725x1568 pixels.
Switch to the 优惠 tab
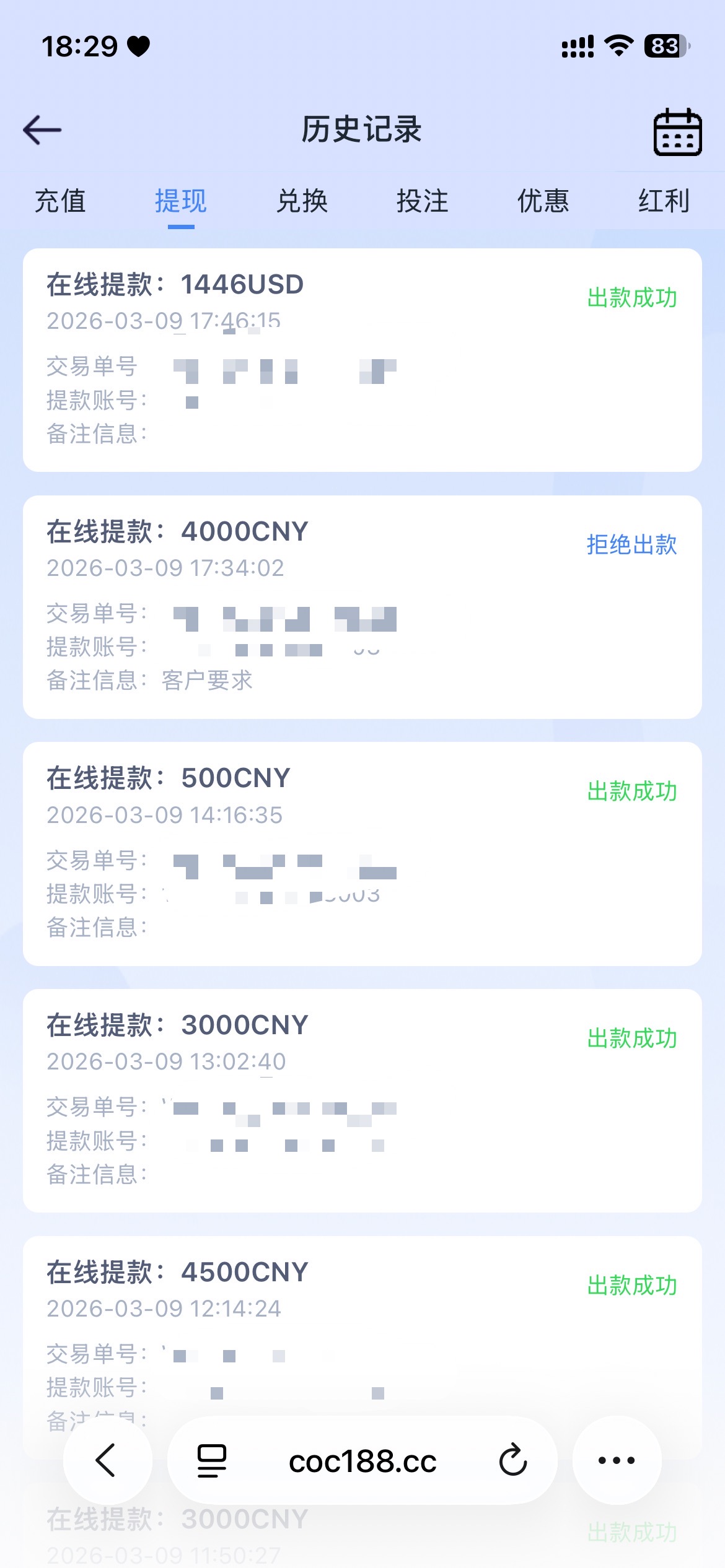[543, 201]
